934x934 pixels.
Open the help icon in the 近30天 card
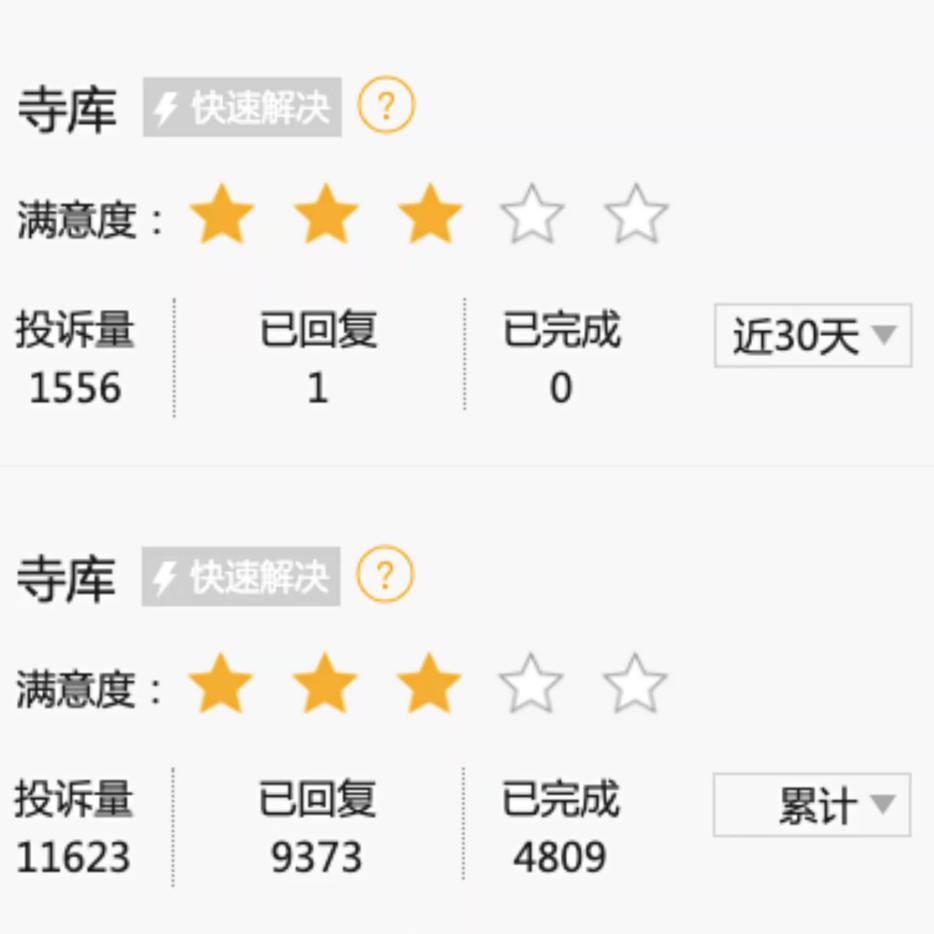(386, 106)
